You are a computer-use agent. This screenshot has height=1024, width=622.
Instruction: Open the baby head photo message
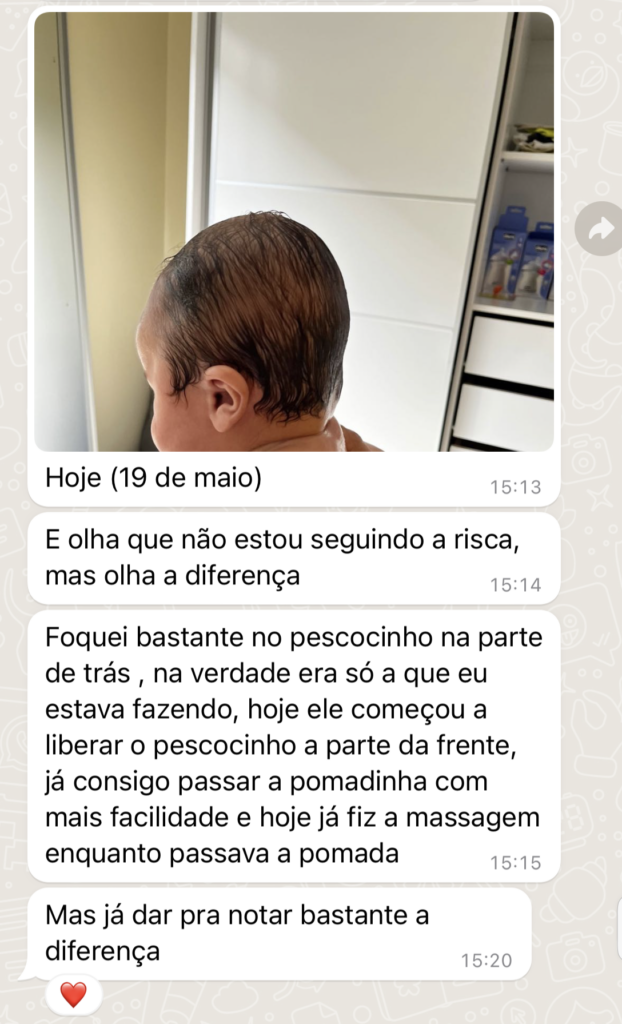tap(293, 232)
